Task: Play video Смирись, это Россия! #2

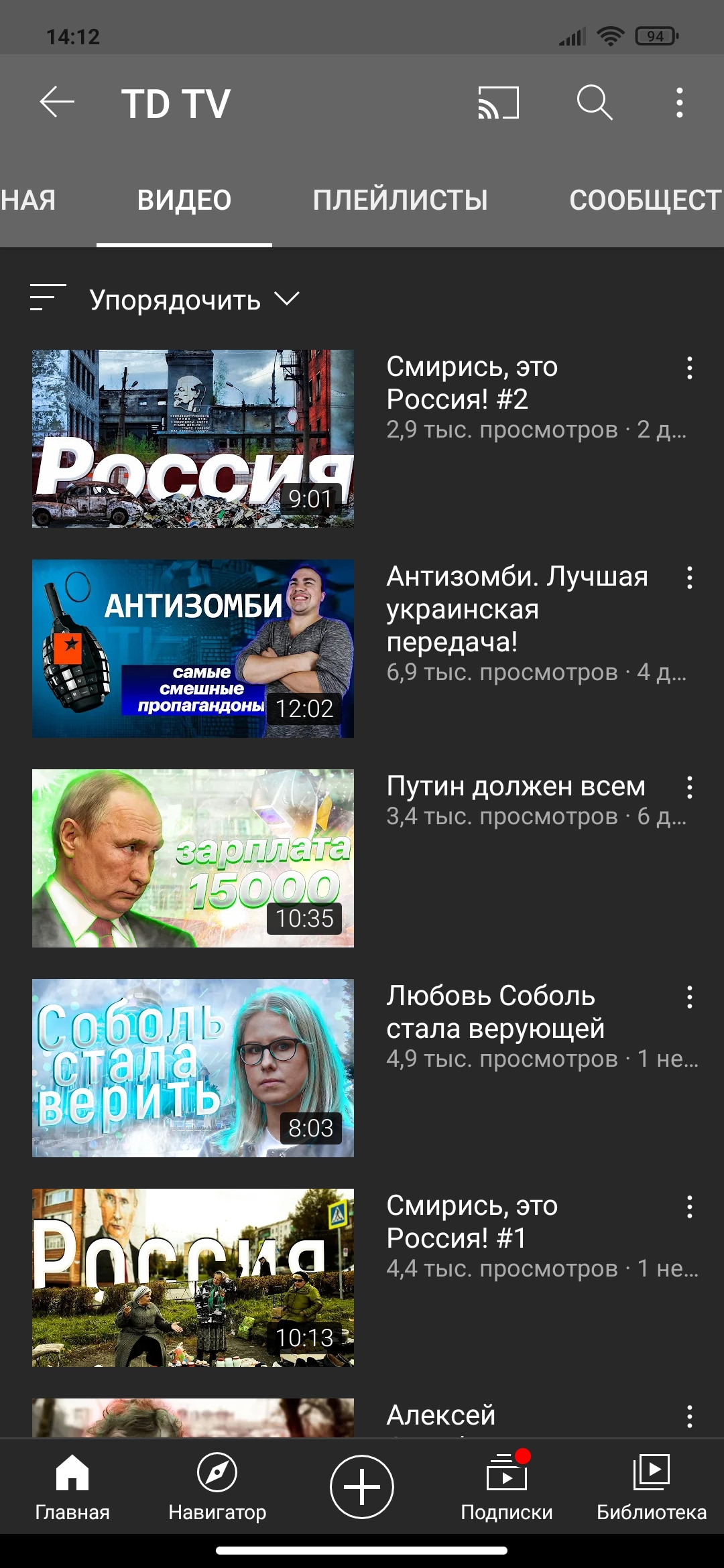Action: [x=193, y=439]
